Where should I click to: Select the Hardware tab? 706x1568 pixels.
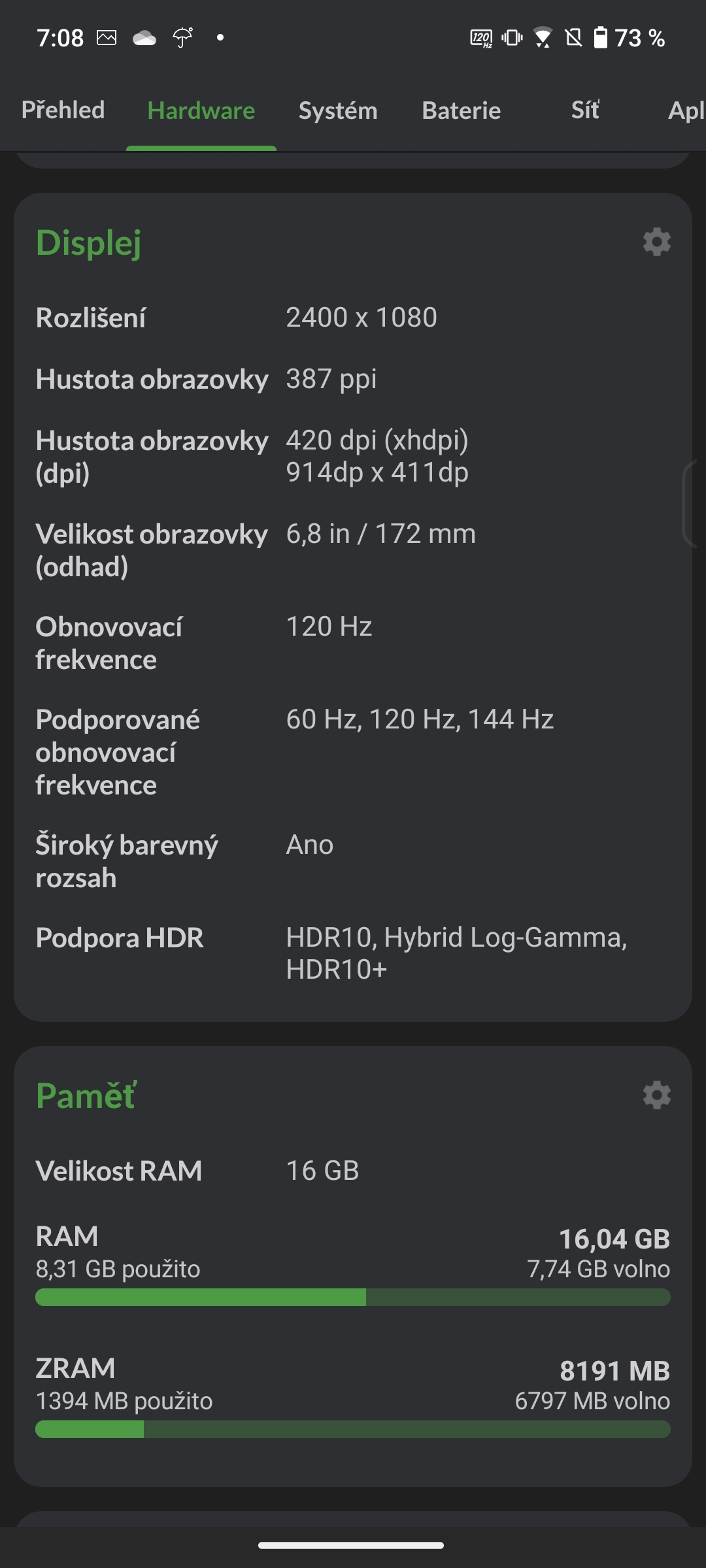click(201, 110)
